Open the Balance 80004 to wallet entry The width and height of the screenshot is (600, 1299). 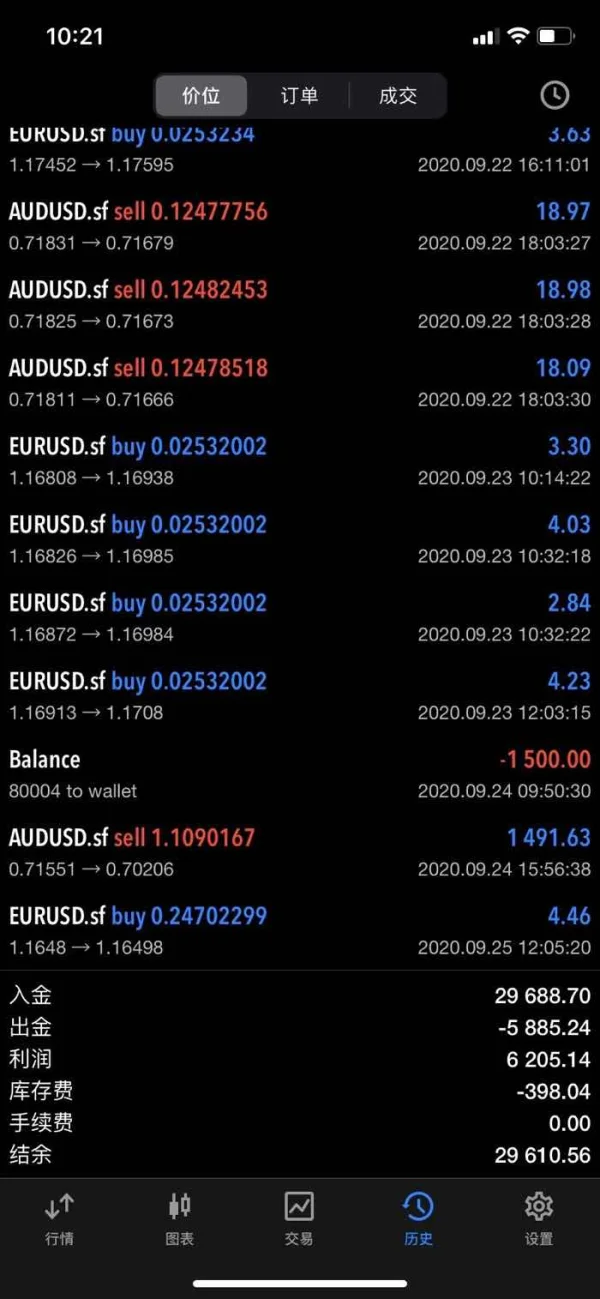299,773
